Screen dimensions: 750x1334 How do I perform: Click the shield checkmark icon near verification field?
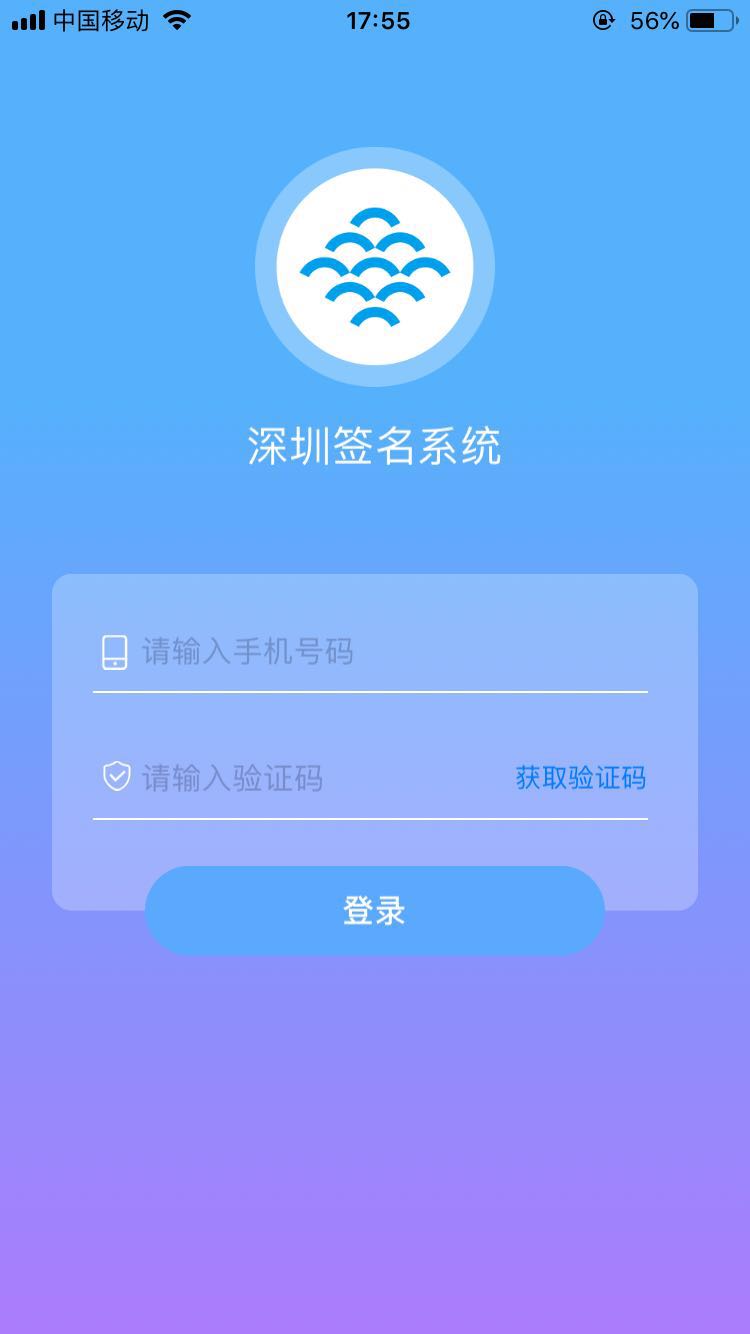115,779
